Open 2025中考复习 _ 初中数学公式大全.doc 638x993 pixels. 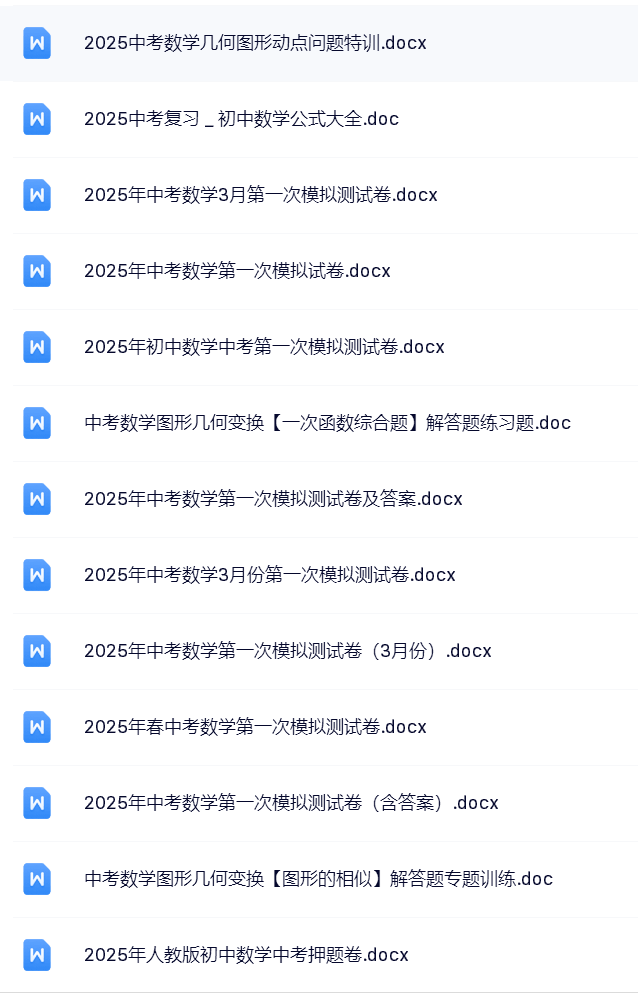241,119
